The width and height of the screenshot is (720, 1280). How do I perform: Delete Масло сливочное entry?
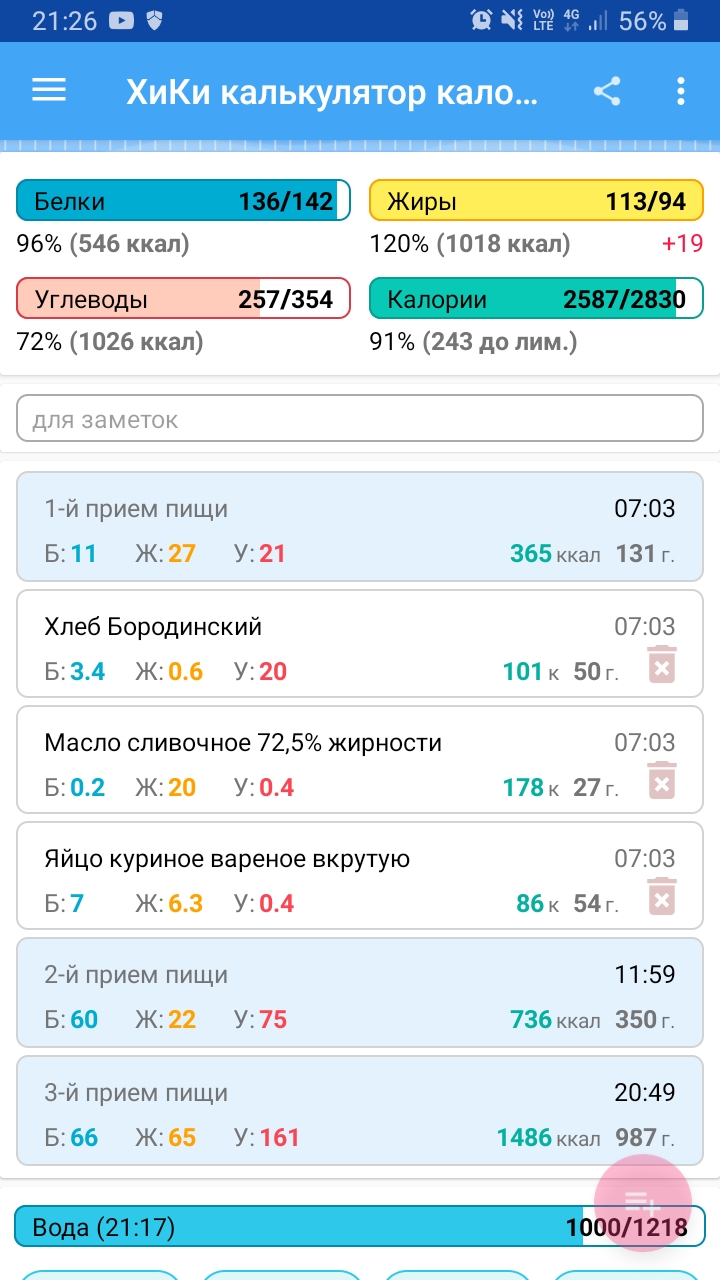click(x=662, y=781)
